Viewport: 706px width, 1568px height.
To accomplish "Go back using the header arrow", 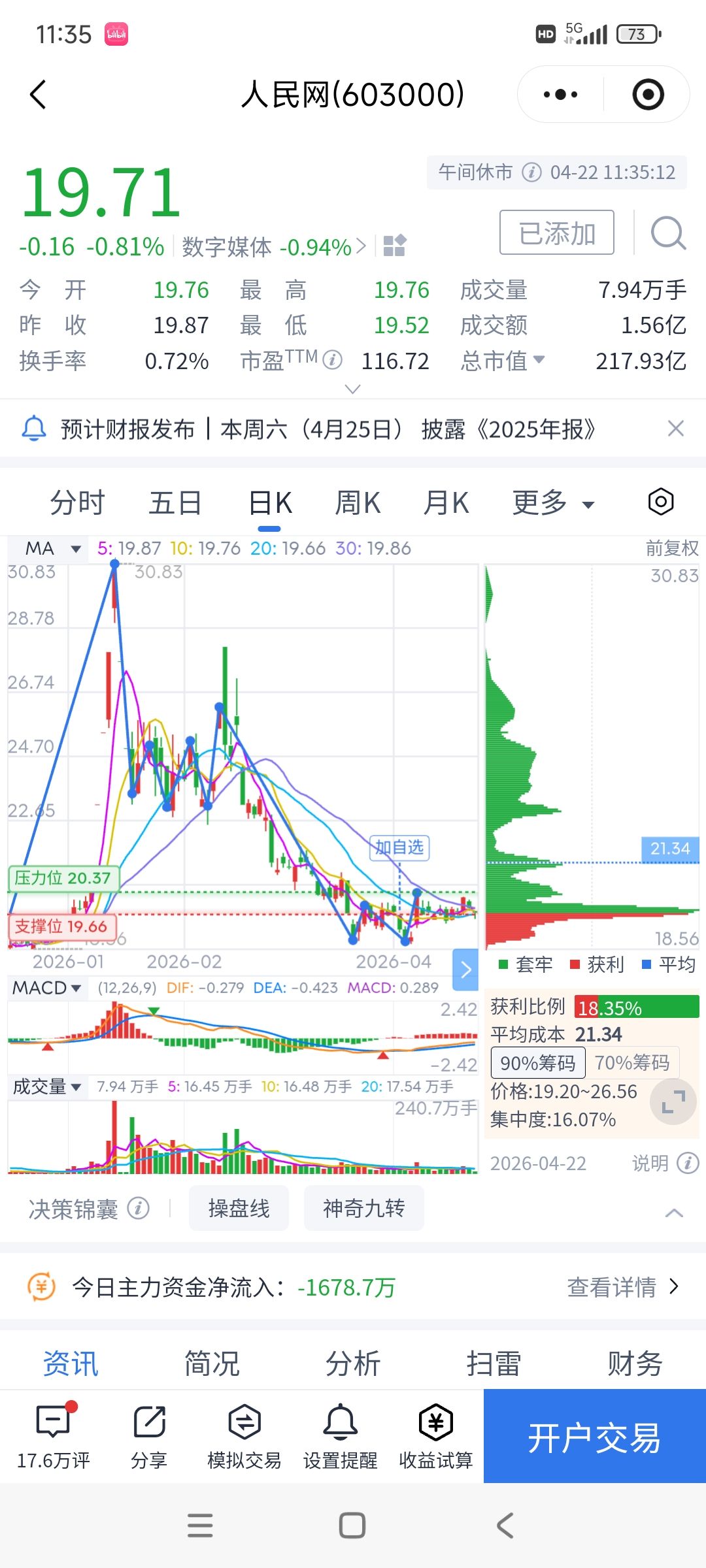I will [39, 95].
